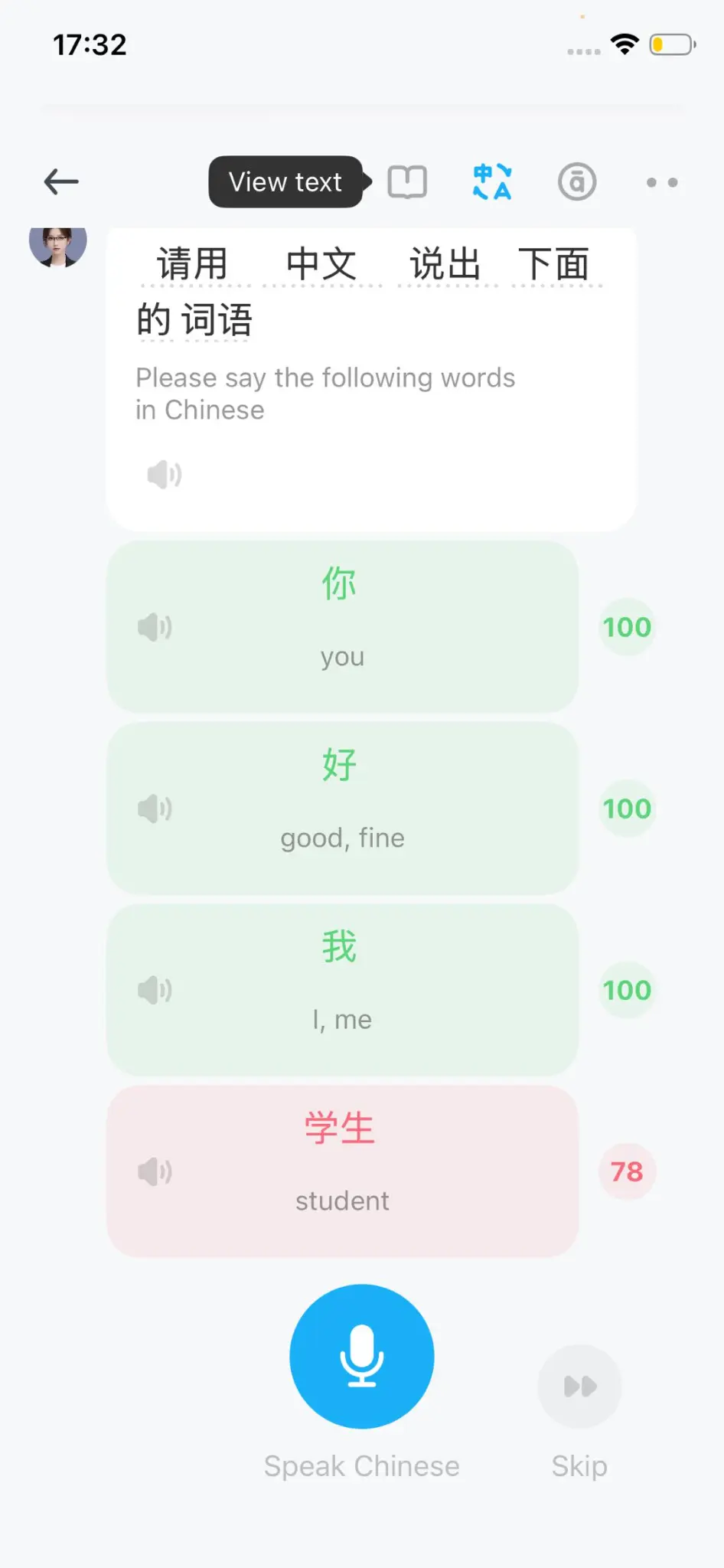Play pronunciation of 我

point(155,989)
